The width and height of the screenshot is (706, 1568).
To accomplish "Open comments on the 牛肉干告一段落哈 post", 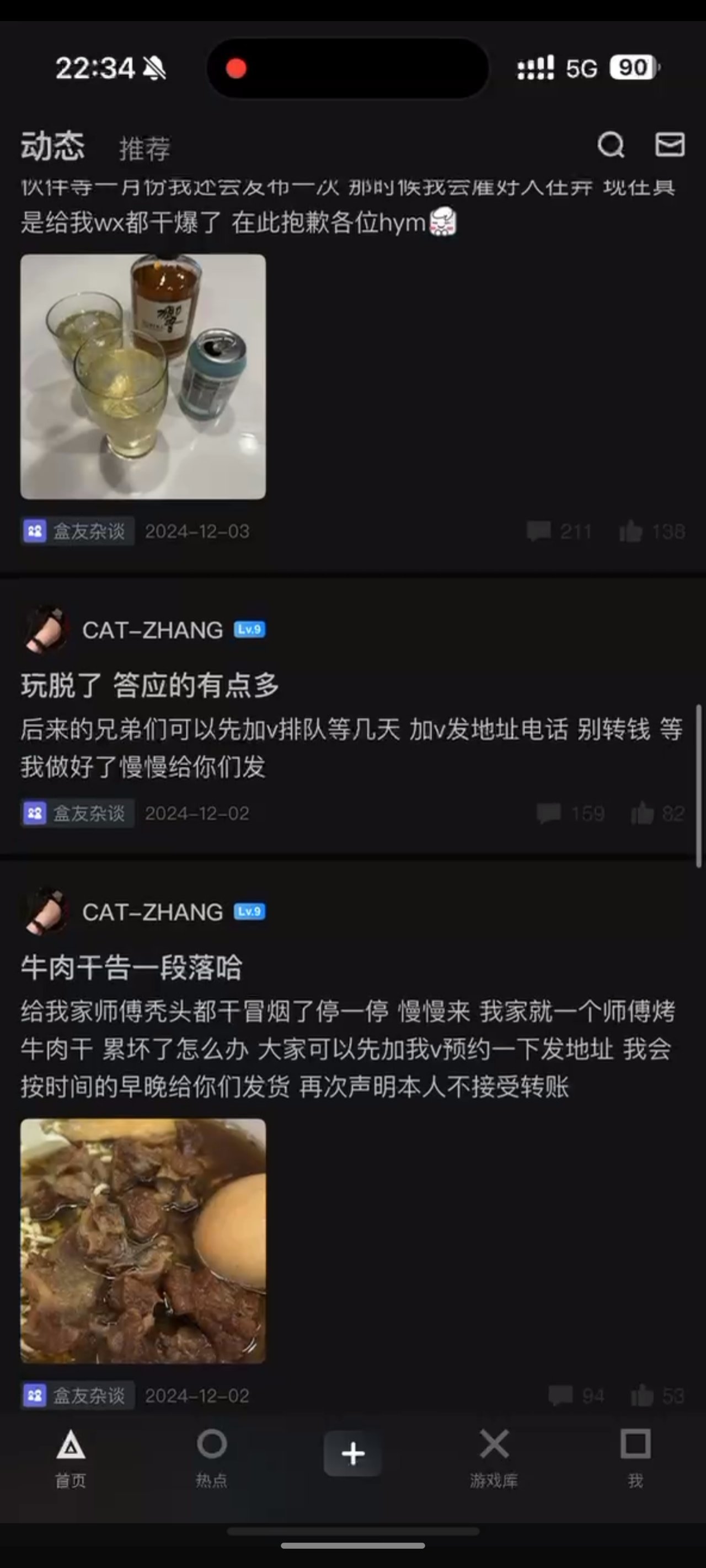I will (x=576, y=1395).
